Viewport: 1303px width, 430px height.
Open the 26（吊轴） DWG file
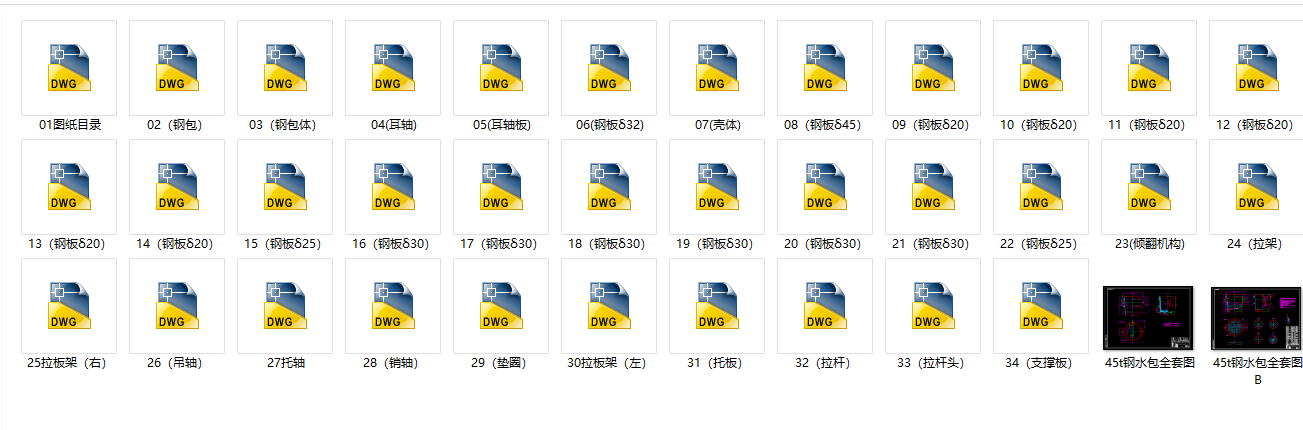coord(177,306)
